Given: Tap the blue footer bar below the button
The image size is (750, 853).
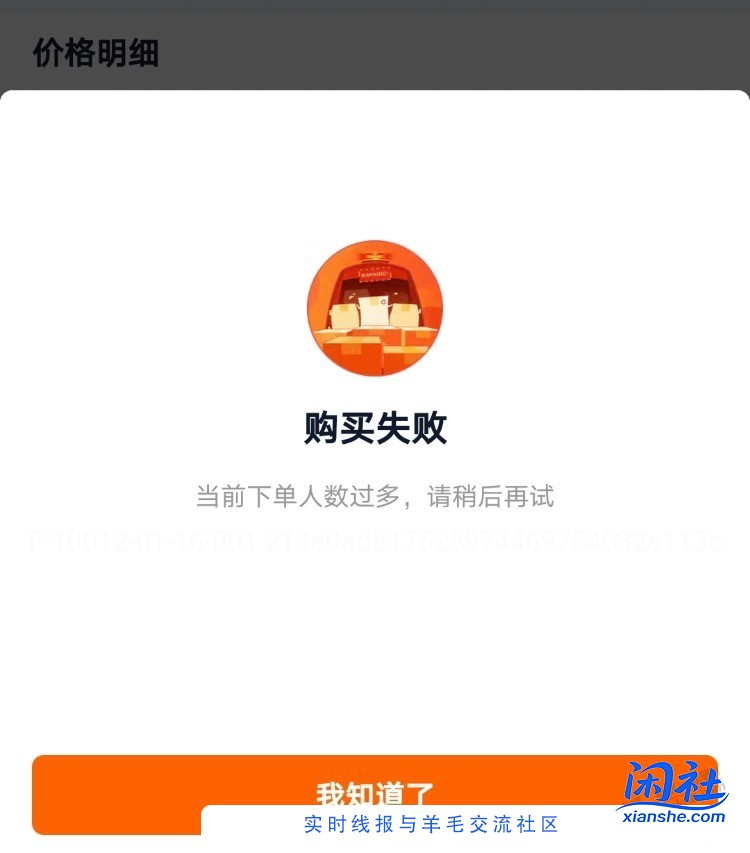Looking at the screenshot, I should pos(430,824).
